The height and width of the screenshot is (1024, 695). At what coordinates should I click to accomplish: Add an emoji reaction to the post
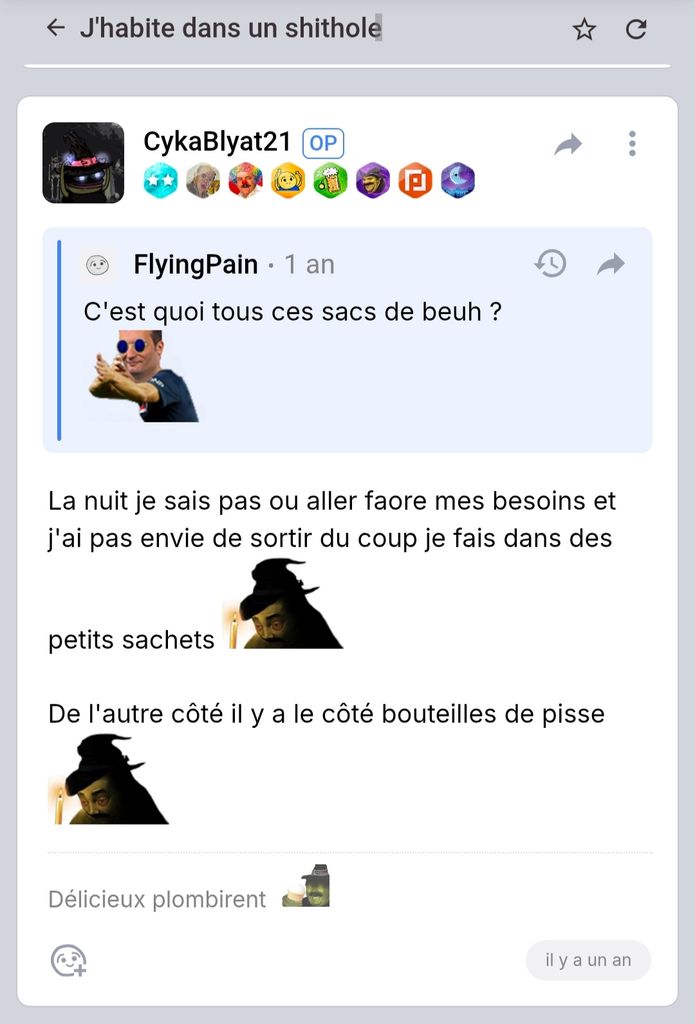pyautogui.click(x=69, y=960)
